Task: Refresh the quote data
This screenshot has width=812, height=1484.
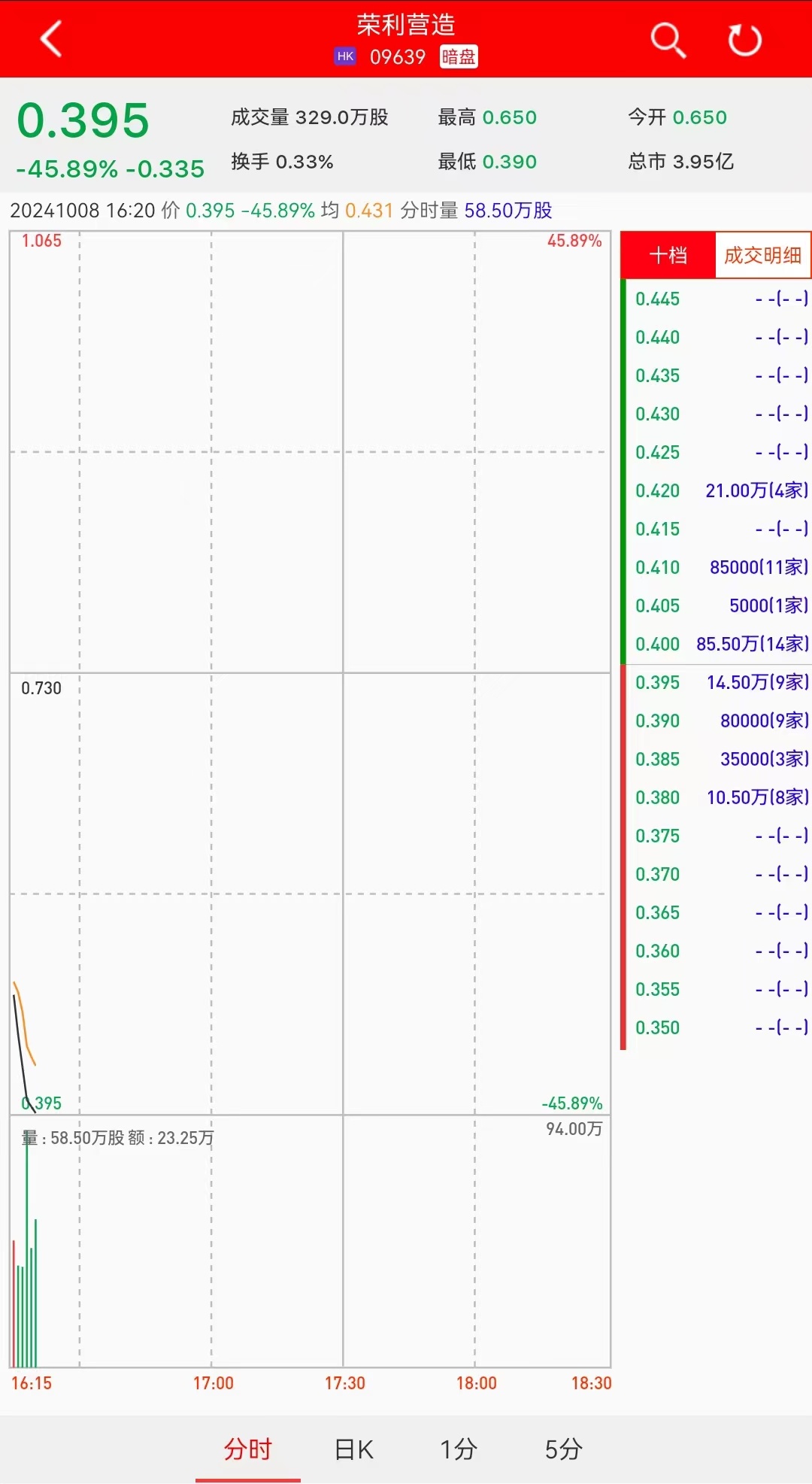Action: coord(744,40)
